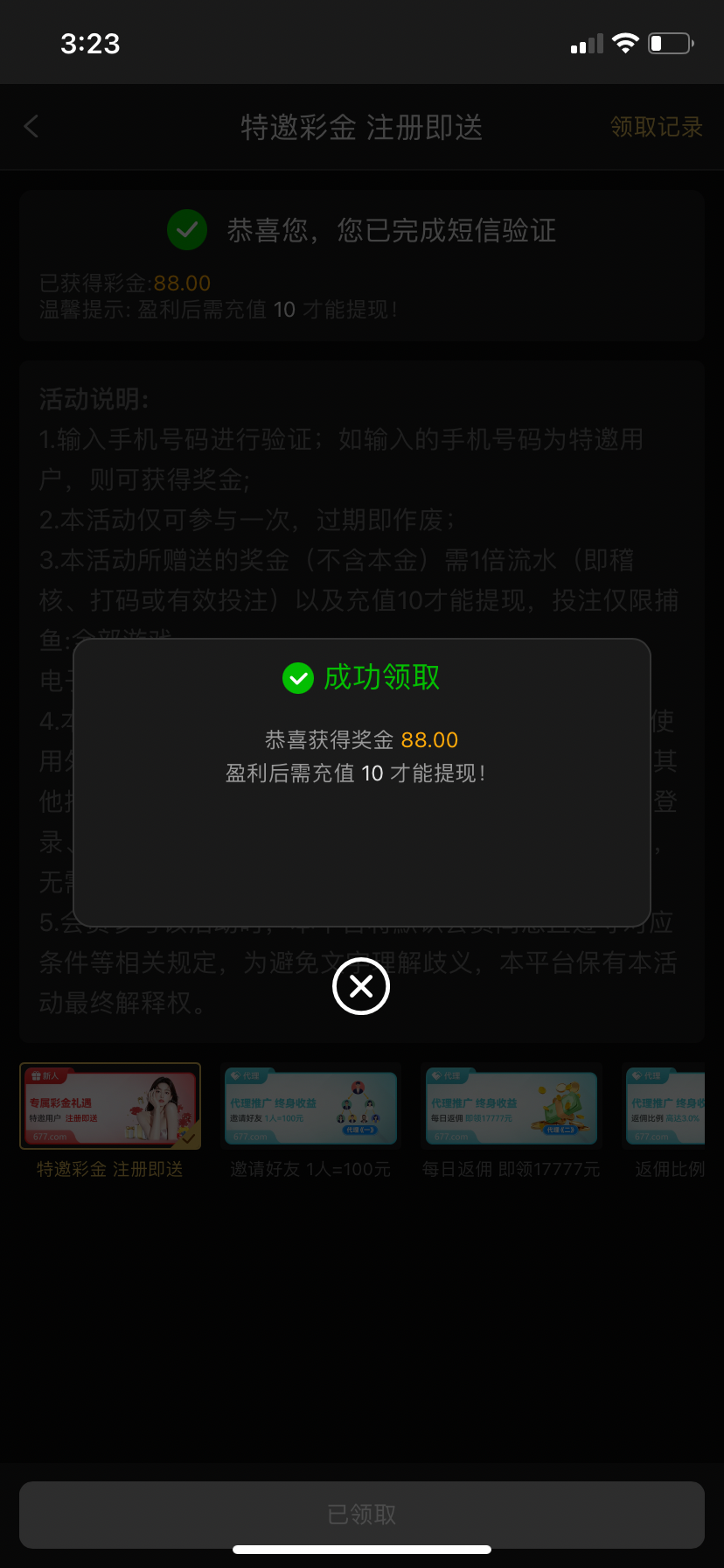Open 领取记录 claim history
The height and width of the screenshot is (1568, 724).
(656, 127)
